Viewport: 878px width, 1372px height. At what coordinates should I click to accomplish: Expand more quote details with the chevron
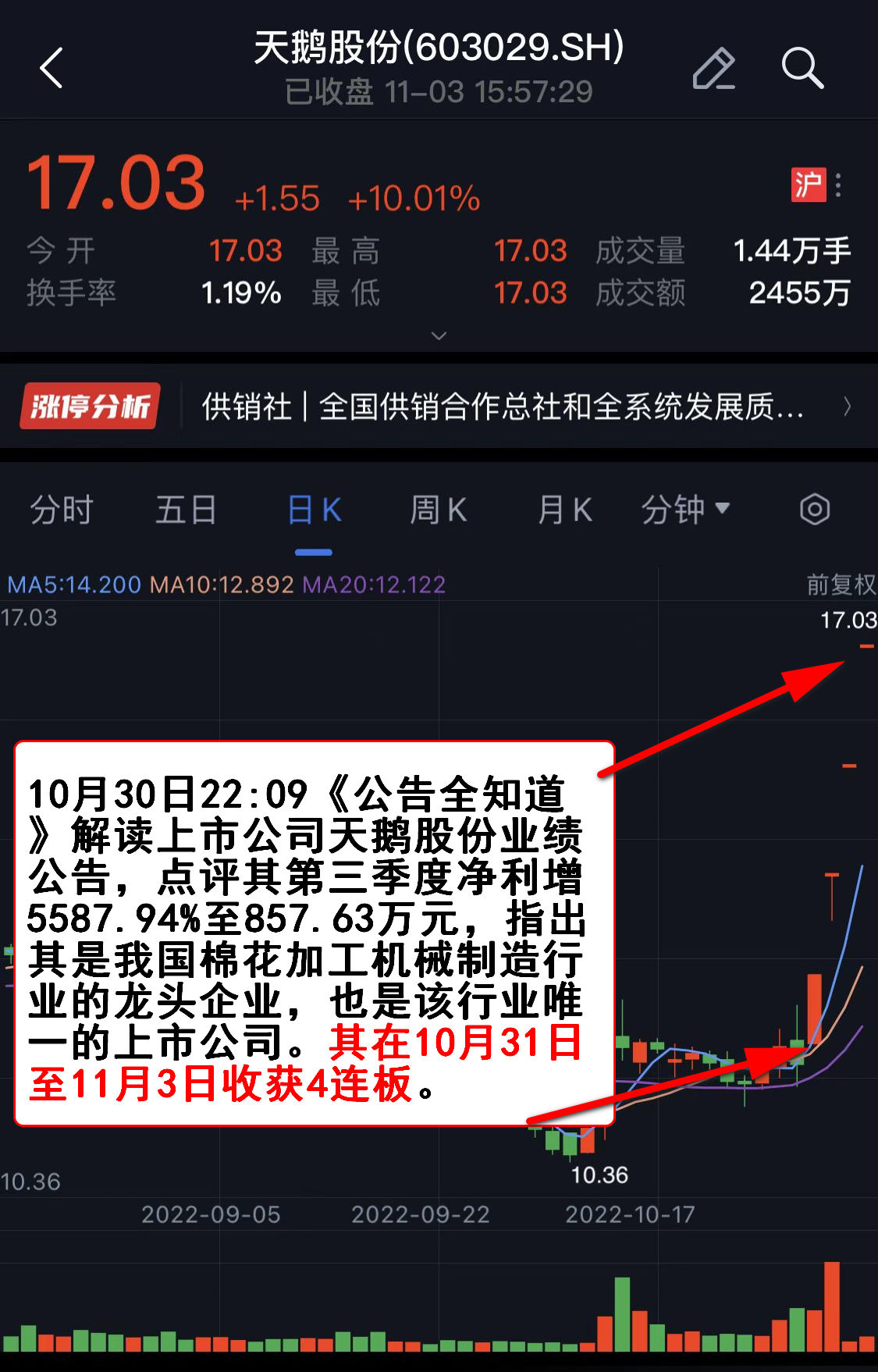439,336
